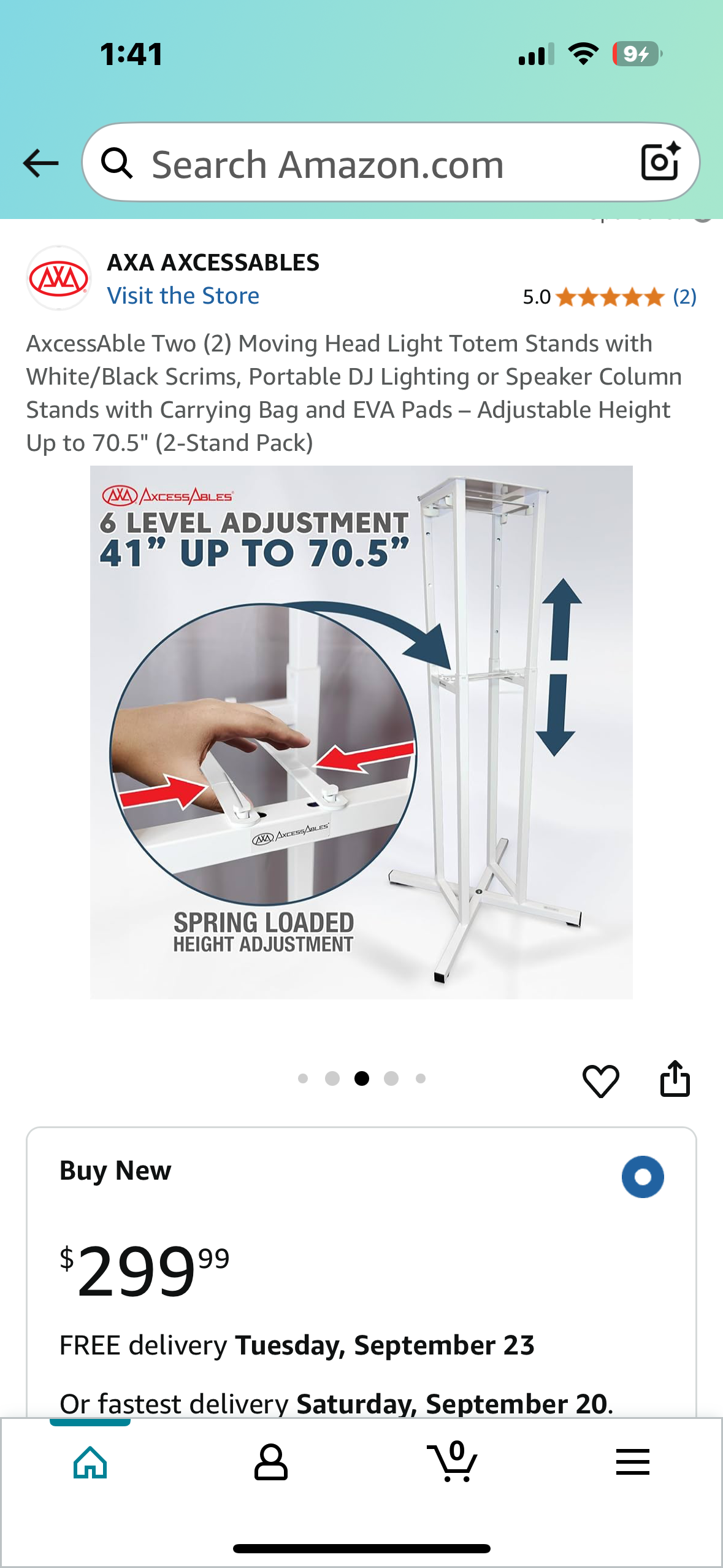Add item to list with heart icon
723x1568 pixels.
(x=600, y=1080)
